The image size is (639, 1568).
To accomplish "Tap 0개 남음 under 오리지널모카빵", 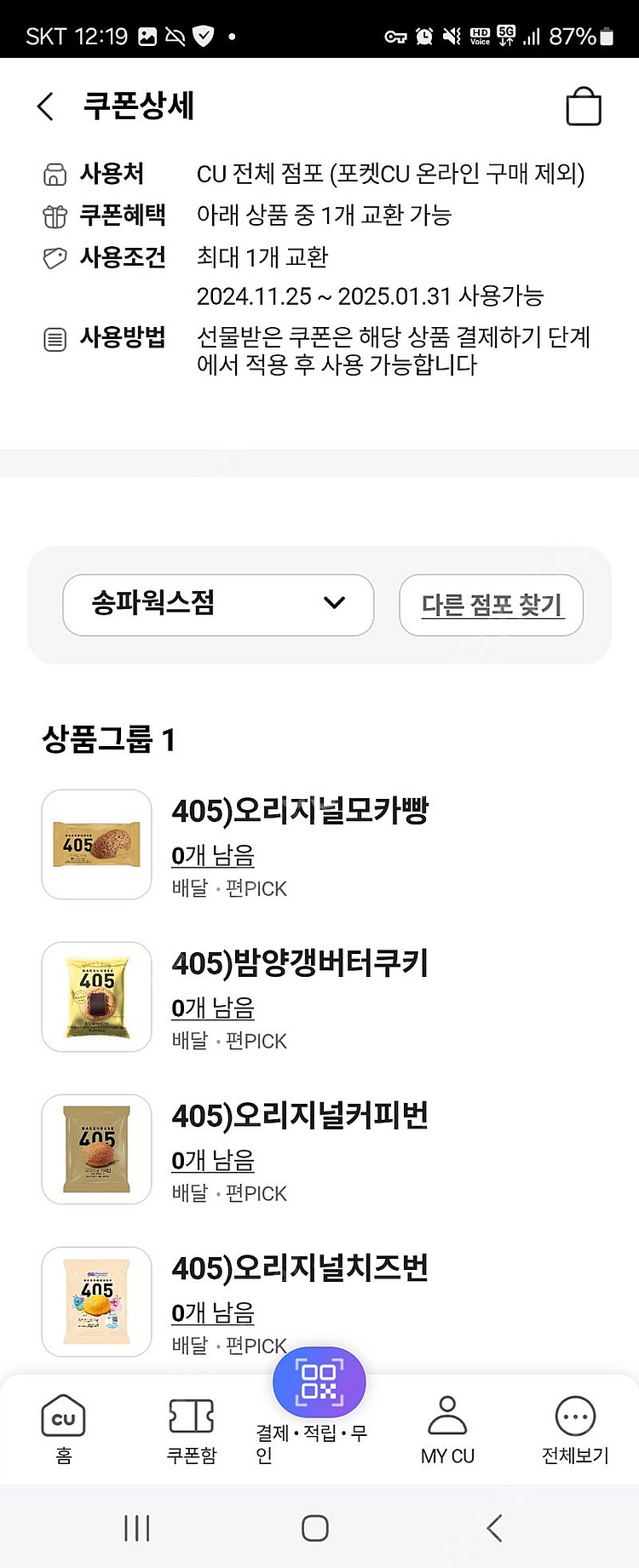I will point(212,855).
